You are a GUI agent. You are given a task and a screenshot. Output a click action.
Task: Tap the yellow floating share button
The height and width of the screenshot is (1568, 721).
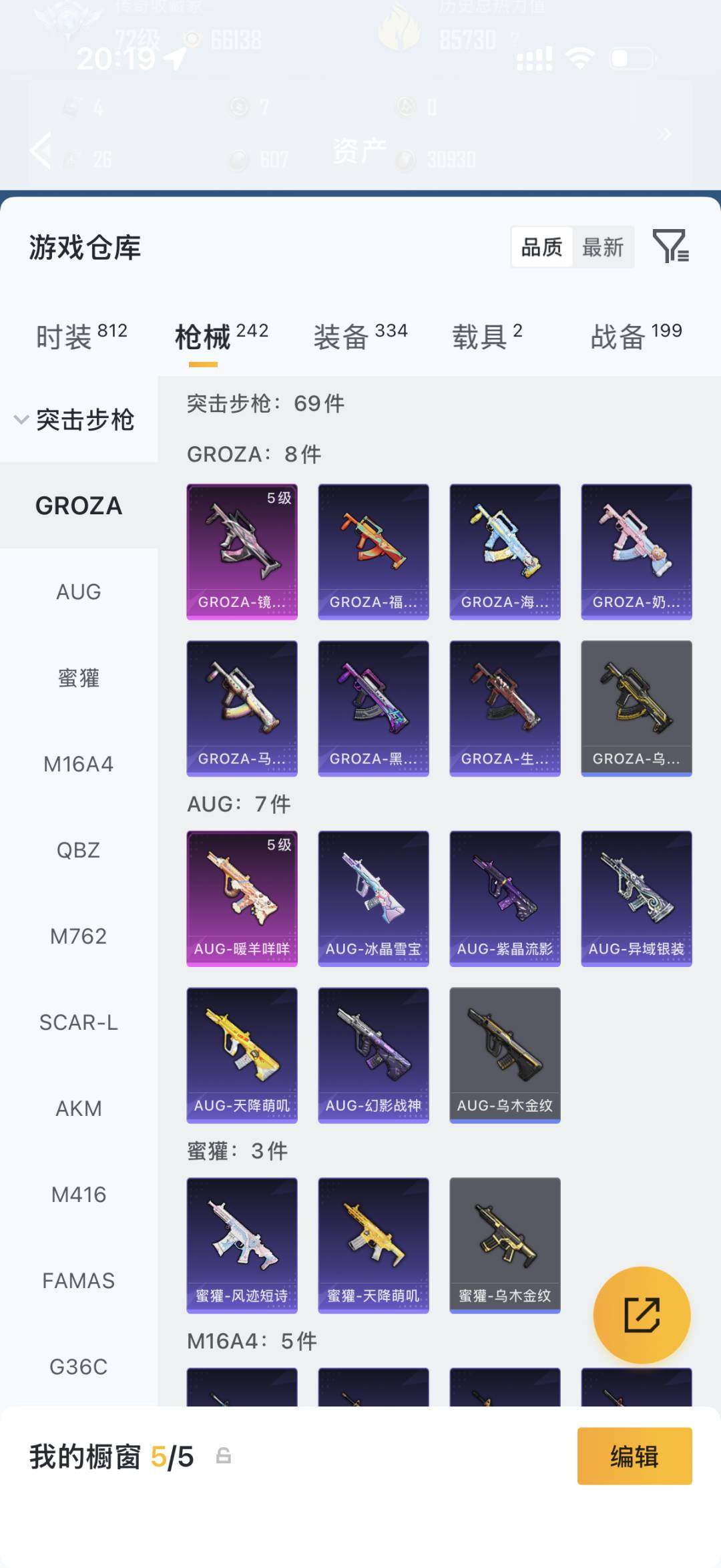tap(642, 1315)
